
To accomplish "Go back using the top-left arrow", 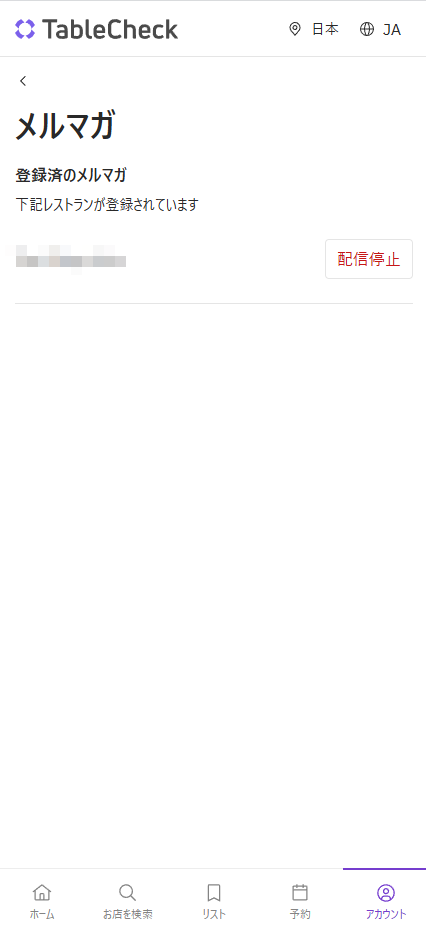I will pyautogui.click(x=23, y=81).
